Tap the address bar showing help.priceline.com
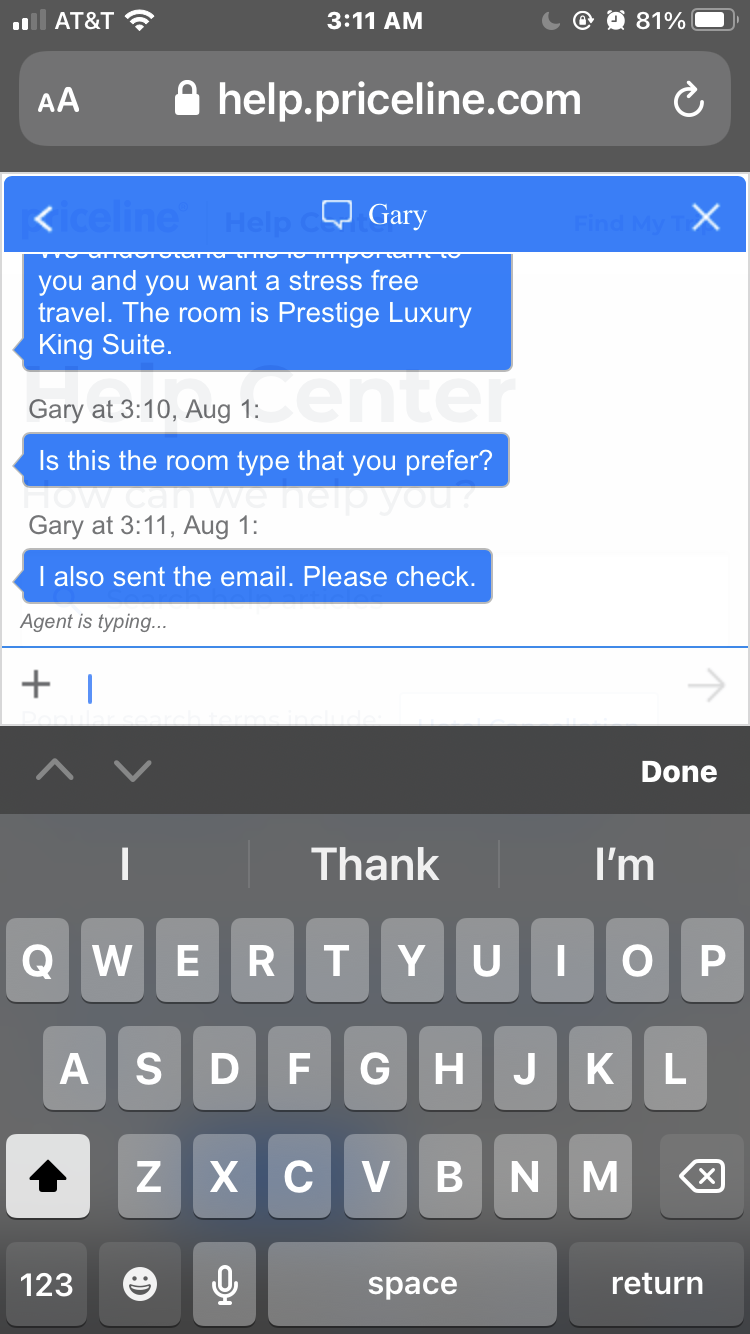This screenshot has width=750, height=1334. pyautogui.click(x=400, y=99)
